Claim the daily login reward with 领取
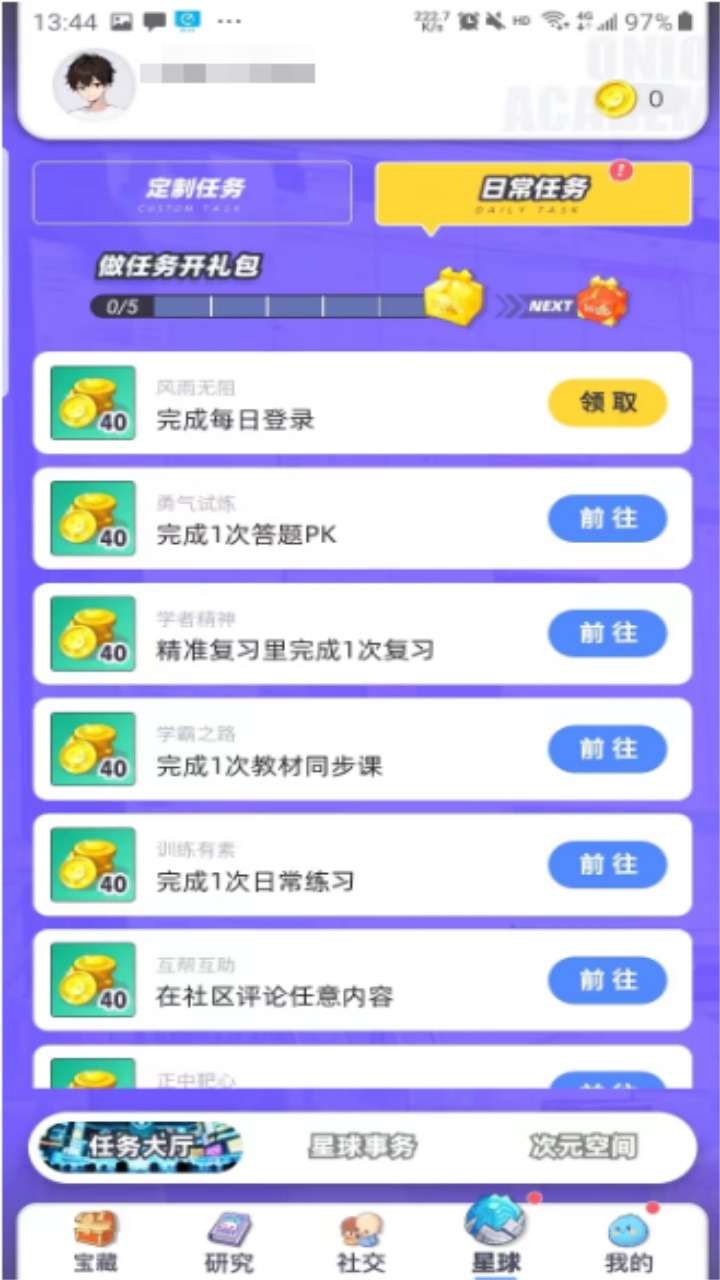The height and width of the screenshot is (1280, 720). pyautogui.click(x=607, y=403)
